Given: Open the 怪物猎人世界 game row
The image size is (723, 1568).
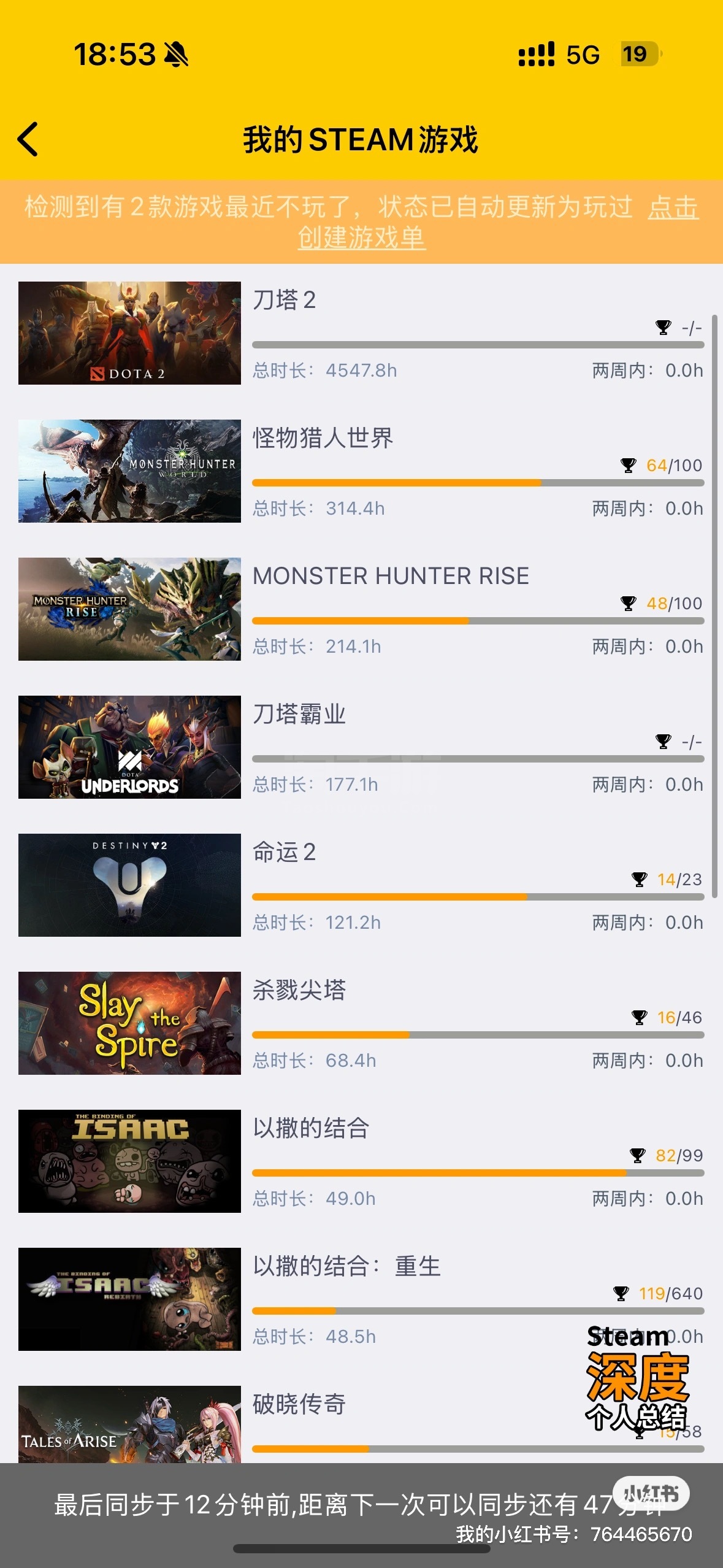Looking at the screenshot, I should (361, 471).
